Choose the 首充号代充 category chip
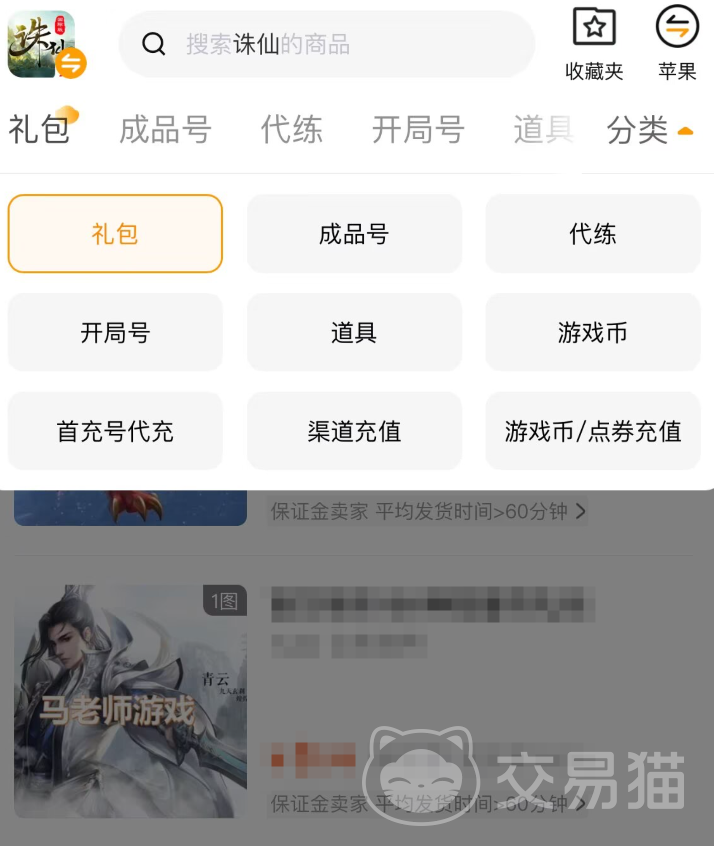The image size is (714, 846). pos(115,431)
